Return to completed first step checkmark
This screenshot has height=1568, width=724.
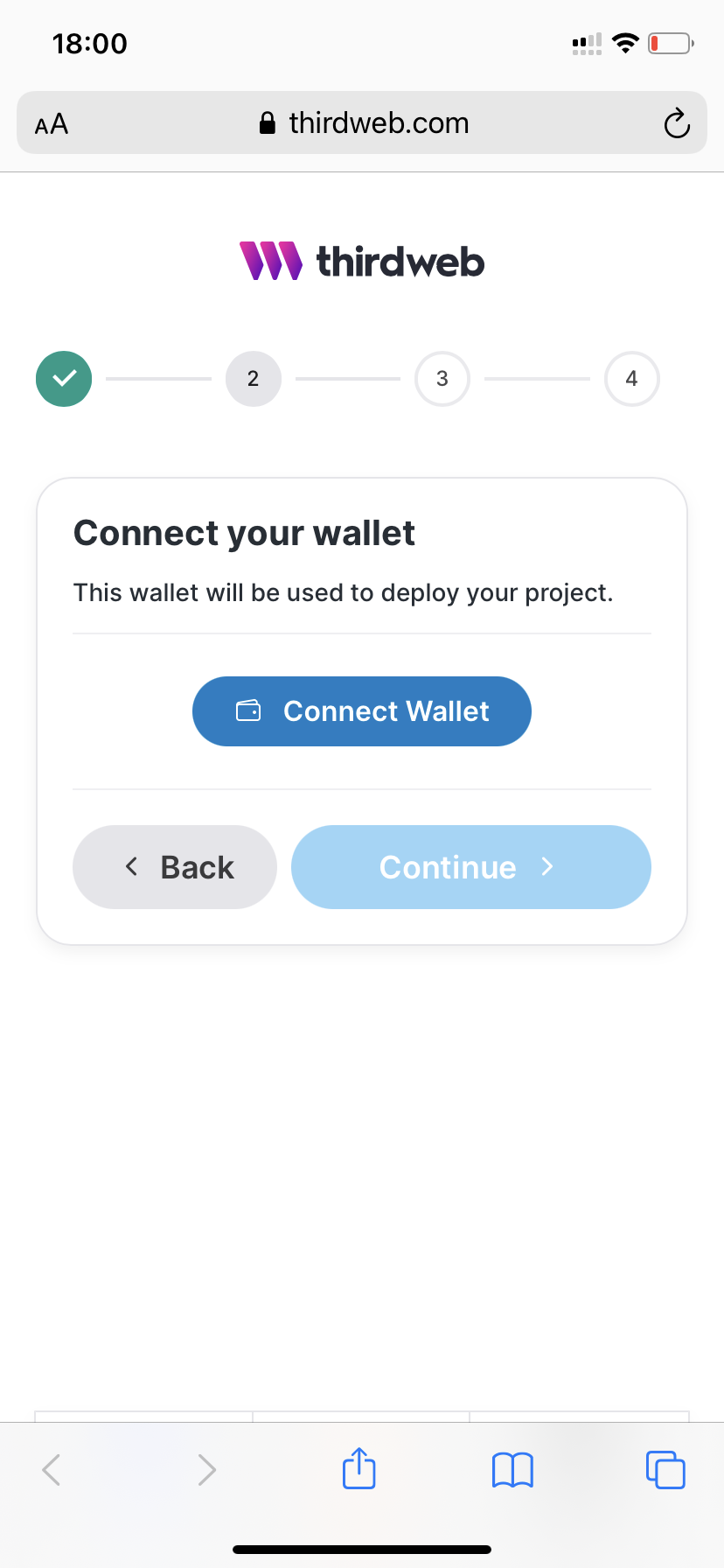pyautogui.click(x=64, y=379)
